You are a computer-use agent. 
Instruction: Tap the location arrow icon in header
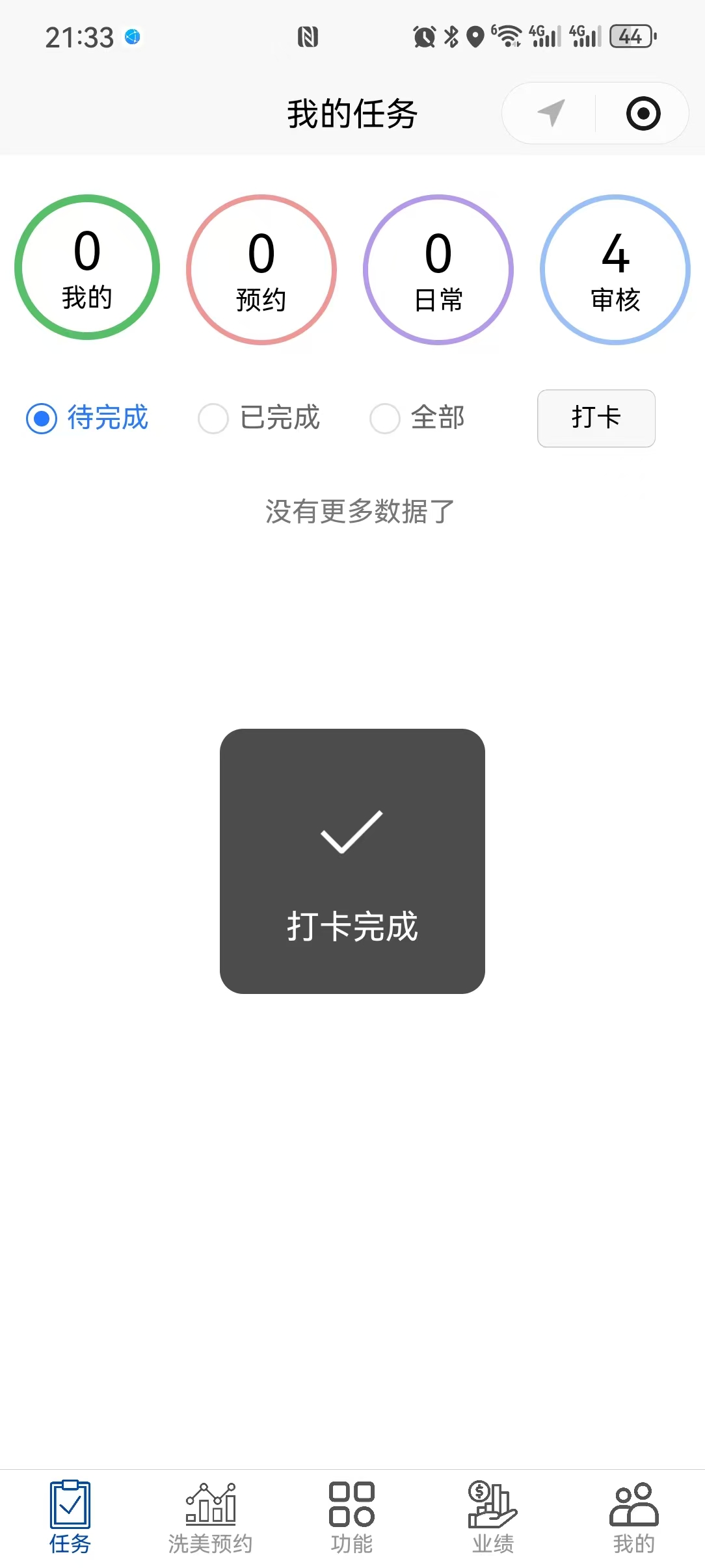[551, 113]
